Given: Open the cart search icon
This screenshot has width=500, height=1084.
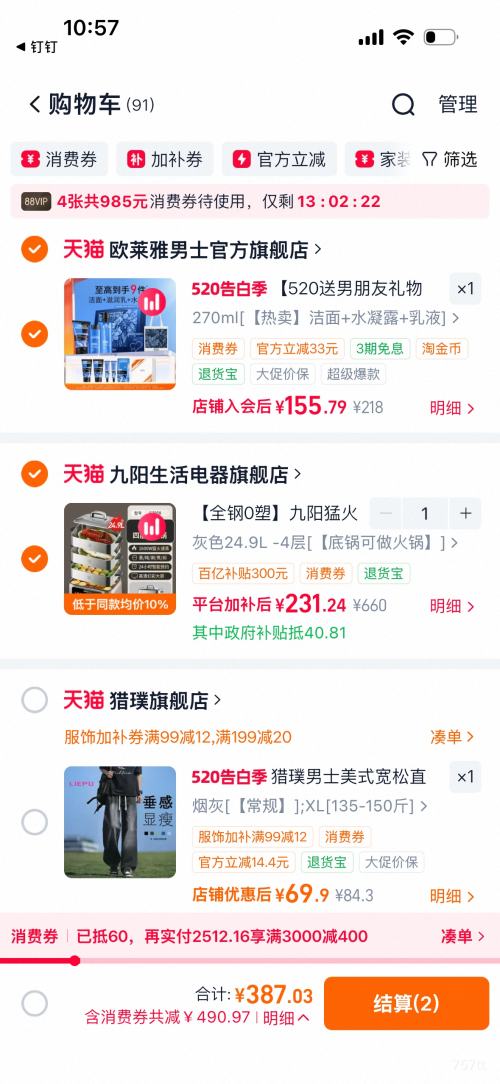Looking at the screenshot, I should [403, 104].
